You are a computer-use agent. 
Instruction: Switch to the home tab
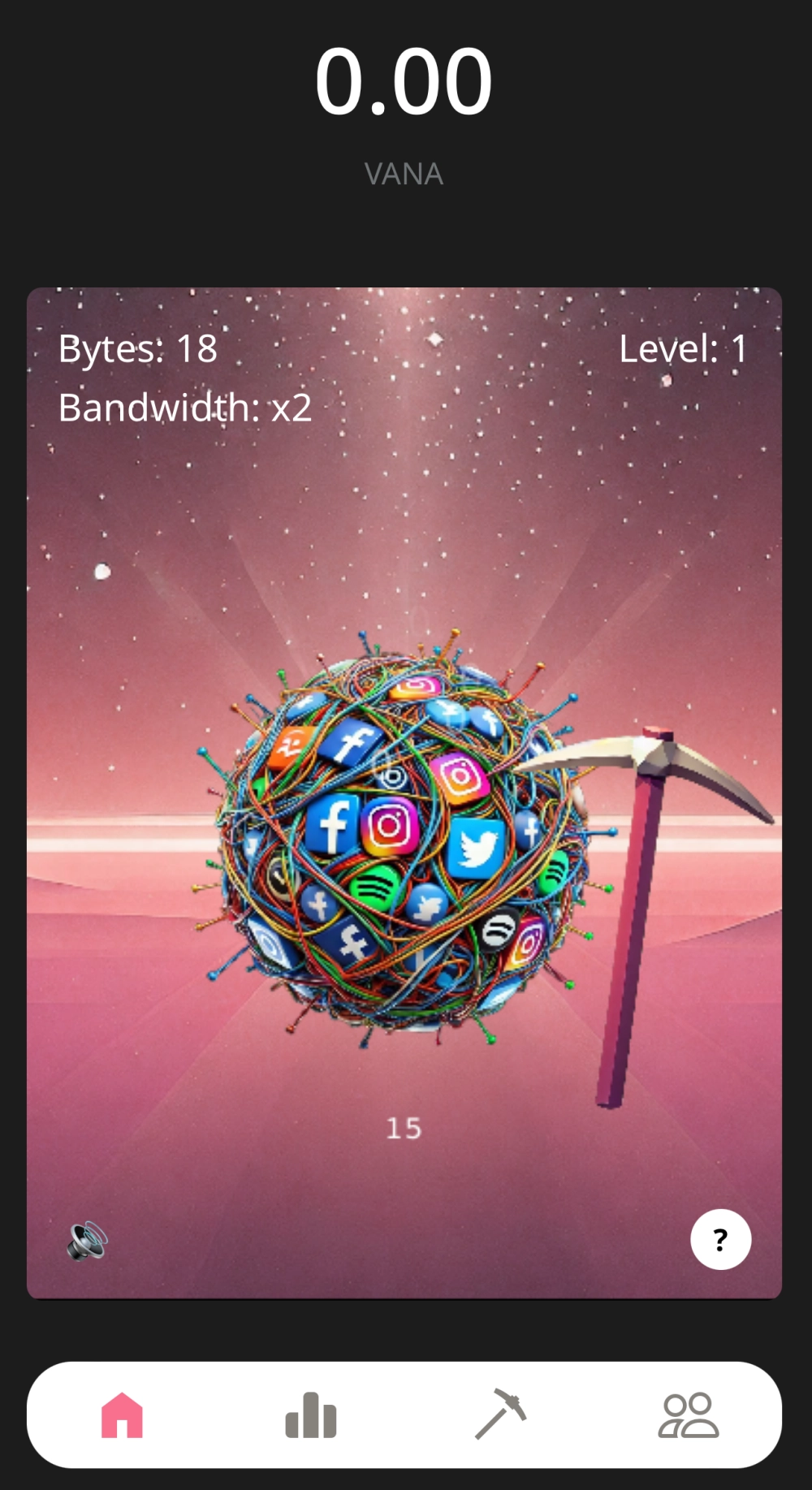tap(122, 1414)
